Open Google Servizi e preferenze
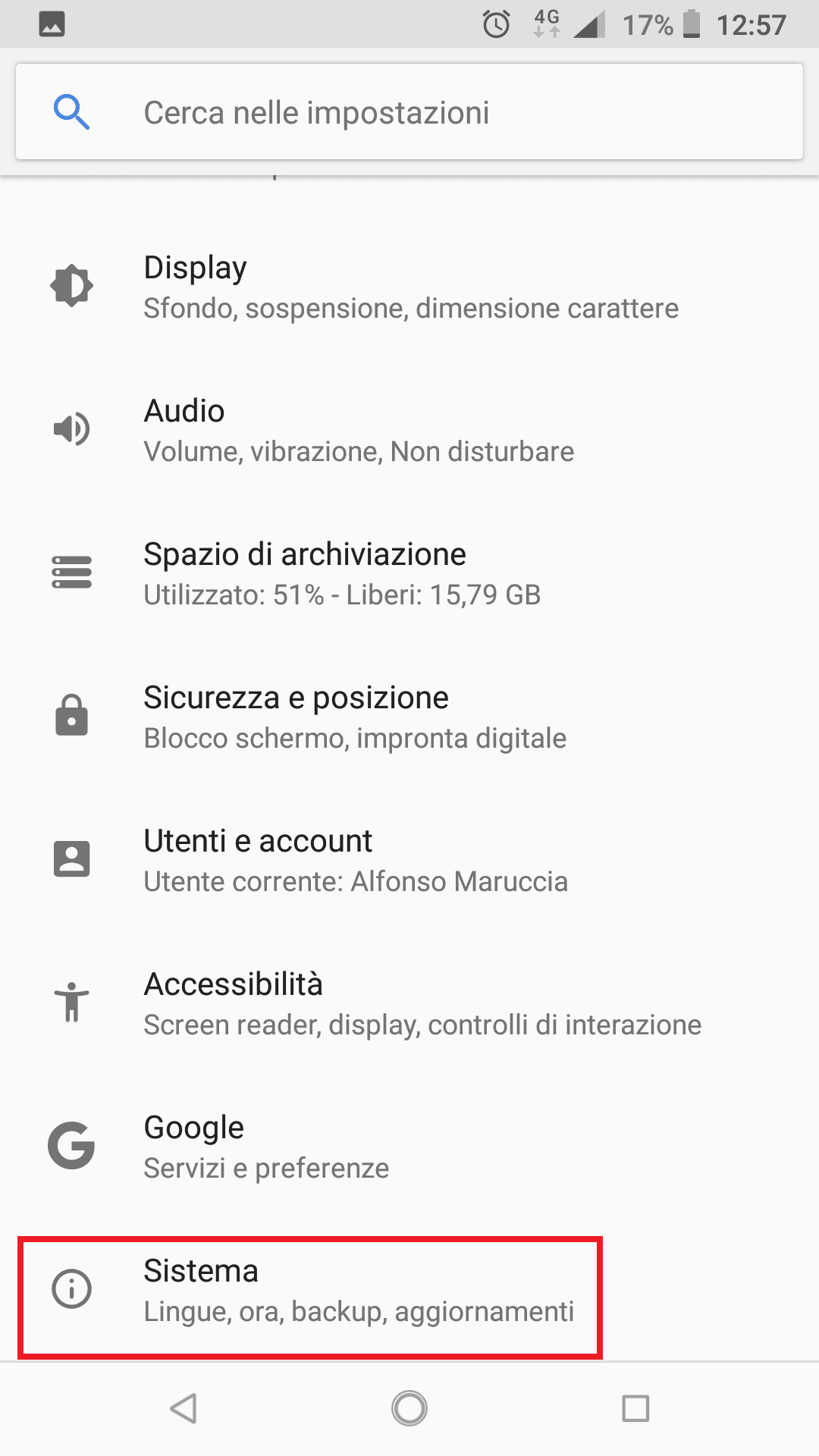Viewport: 819px width, 1456px height. (409, 1147)
